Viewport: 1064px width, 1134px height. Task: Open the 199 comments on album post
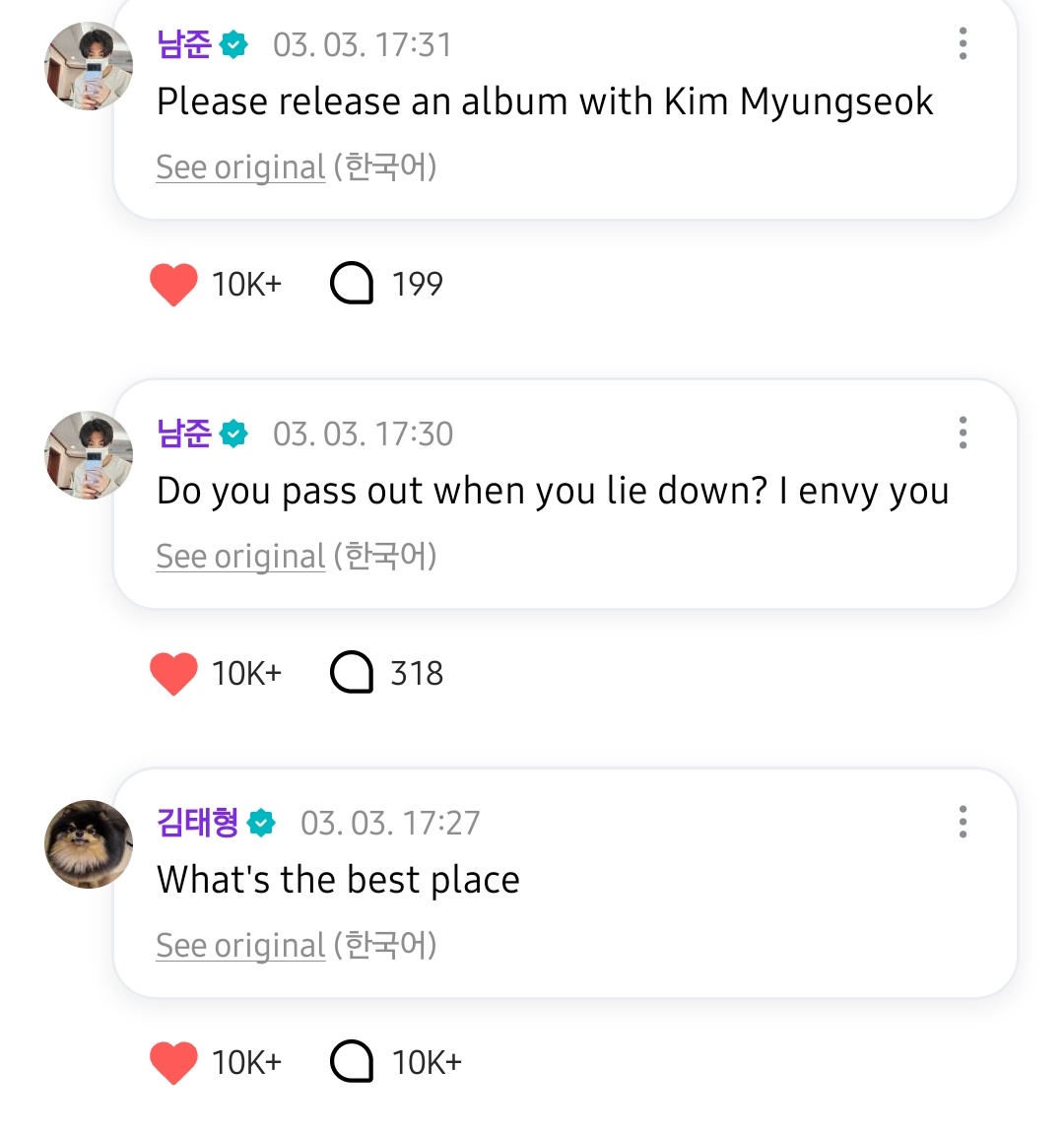point(352,285)
